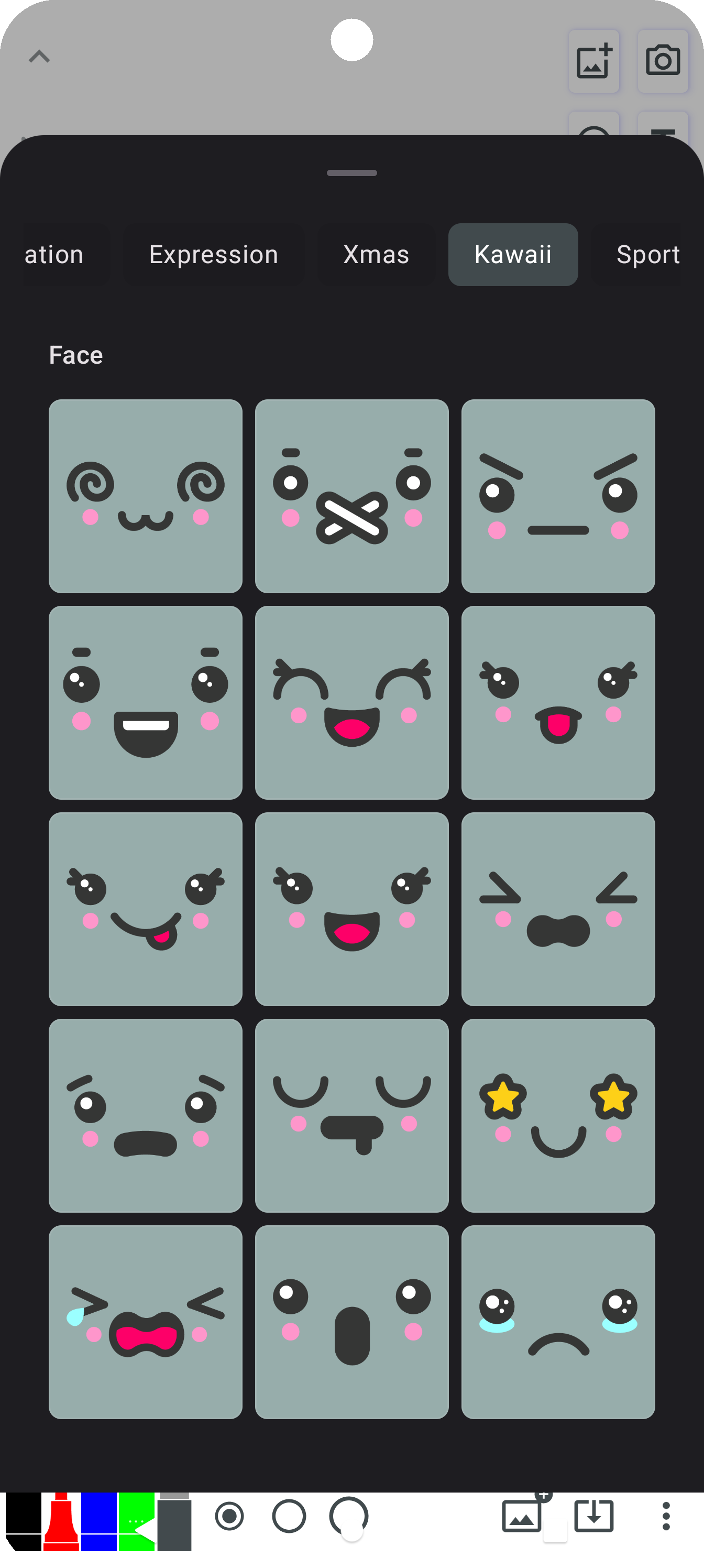Select the smile with tongue at side face
This screenshot has height=1568, width=704.
pos(146,909)
